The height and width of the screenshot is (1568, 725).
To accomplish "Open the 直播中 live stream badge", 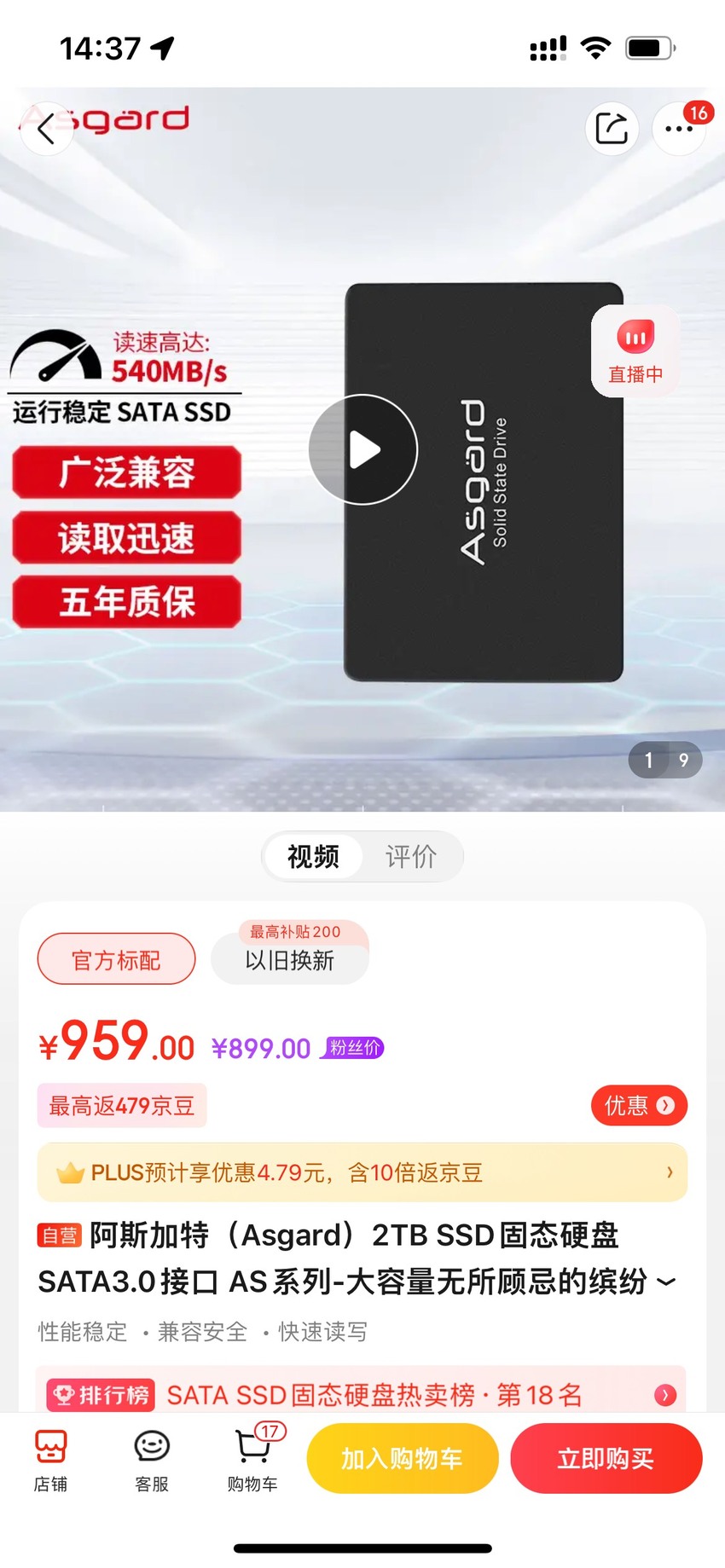I will [x=635, y=350].
